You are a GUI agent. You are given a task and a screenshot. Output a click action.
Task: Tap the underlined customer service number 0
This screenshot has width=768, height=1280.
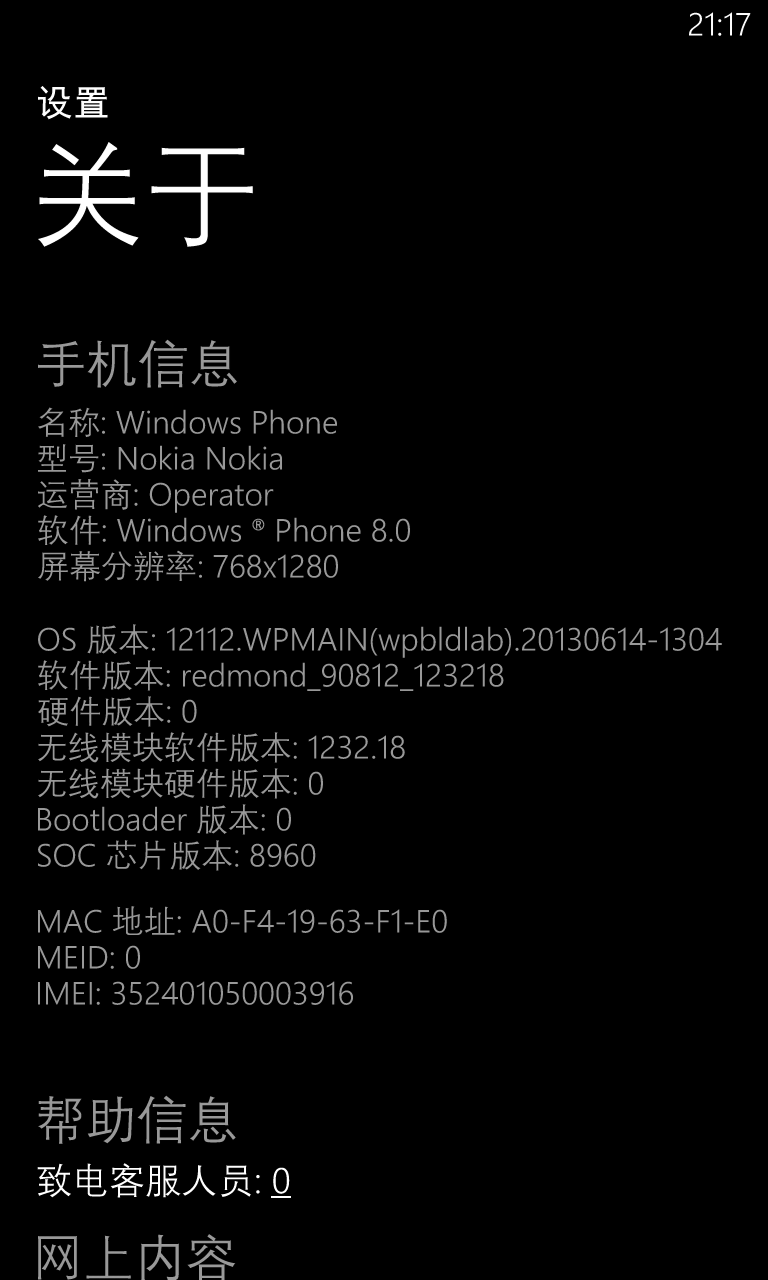[x=281, y=1182]
